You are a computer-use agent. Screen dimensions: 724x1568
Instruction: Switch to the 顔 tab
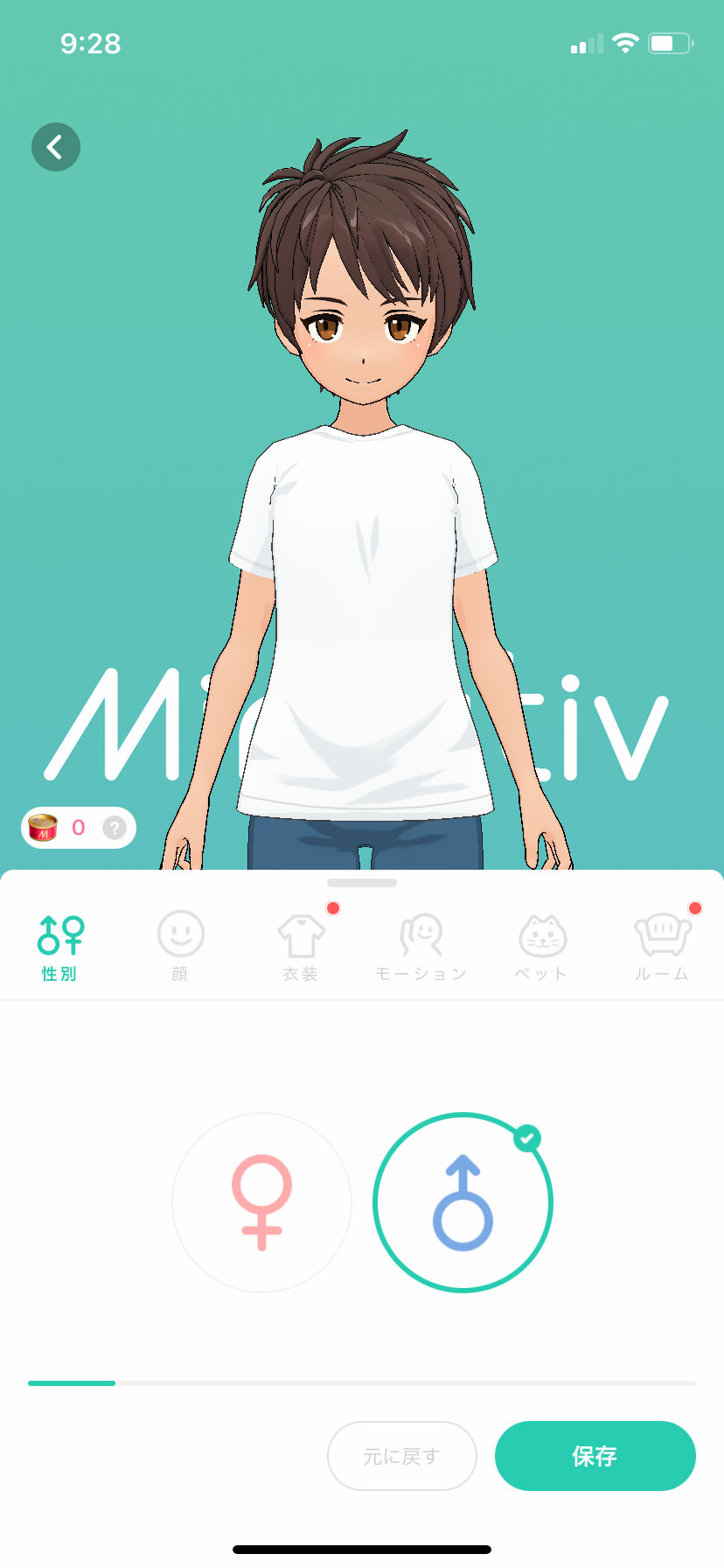tap(180, 945)
